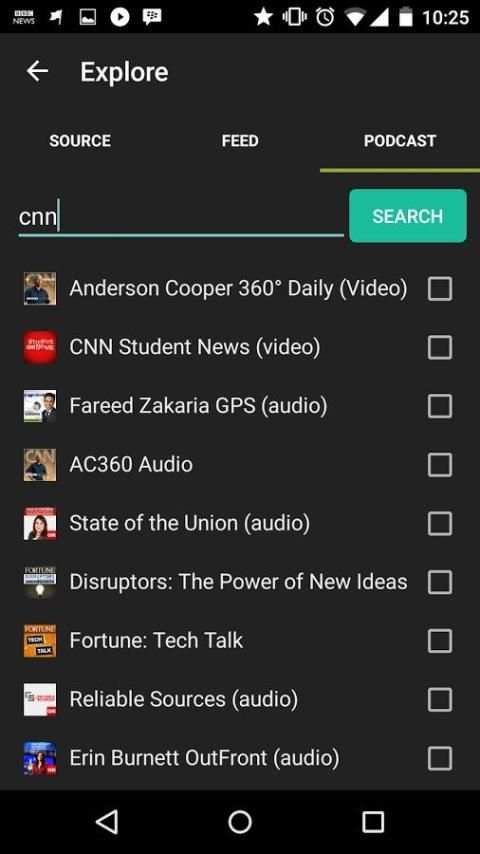Select the Fortune: Tech Talk checkbox

point(440,641)
